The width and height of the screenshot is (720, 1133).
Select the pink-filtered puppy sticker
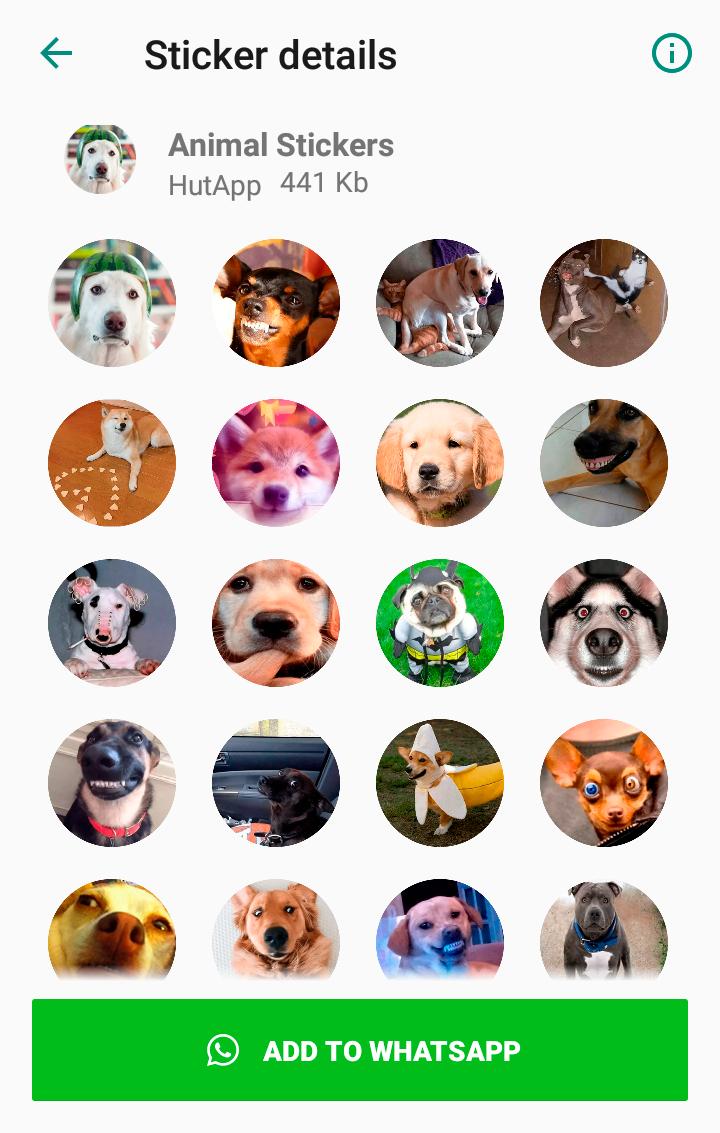276,462
